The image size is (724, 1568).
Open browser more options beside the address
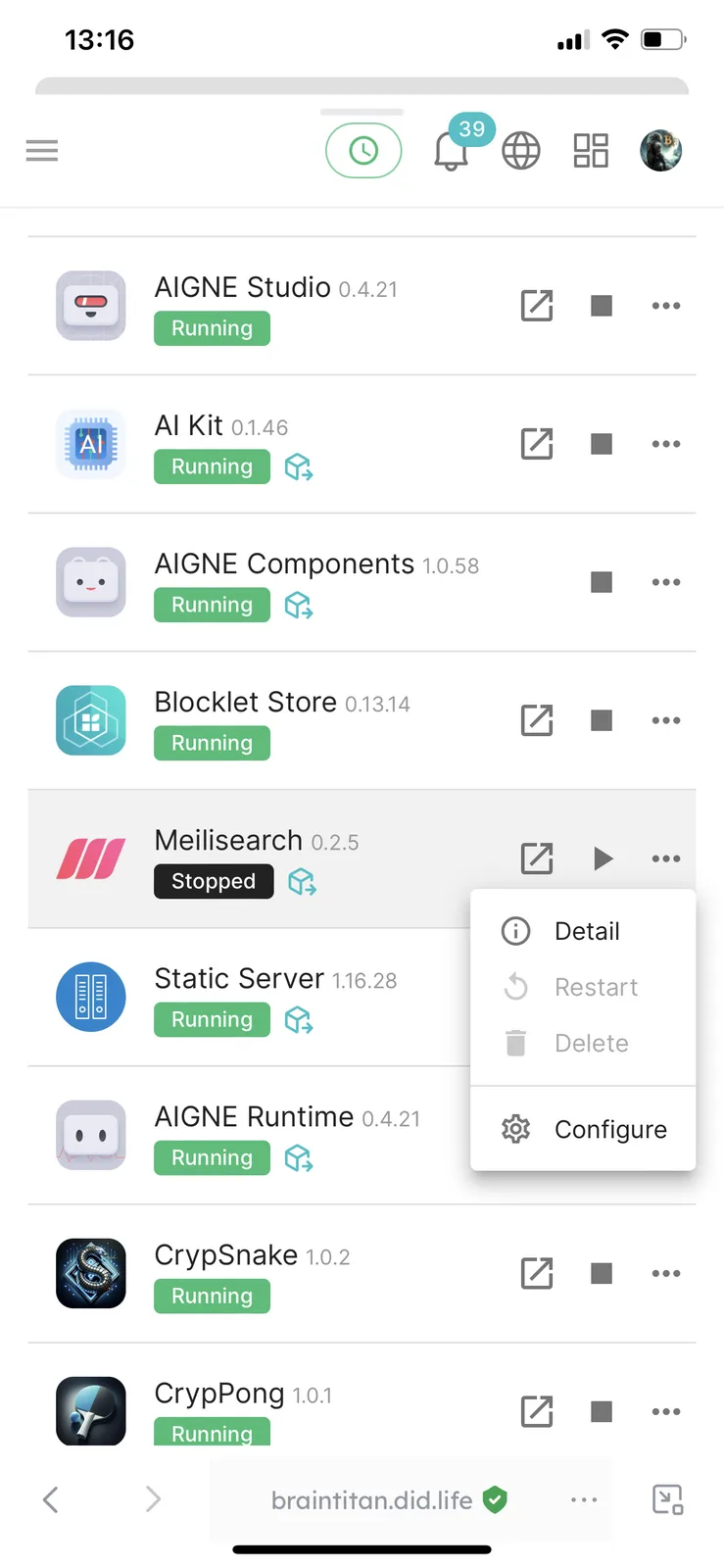click(x=584, y=1499)
